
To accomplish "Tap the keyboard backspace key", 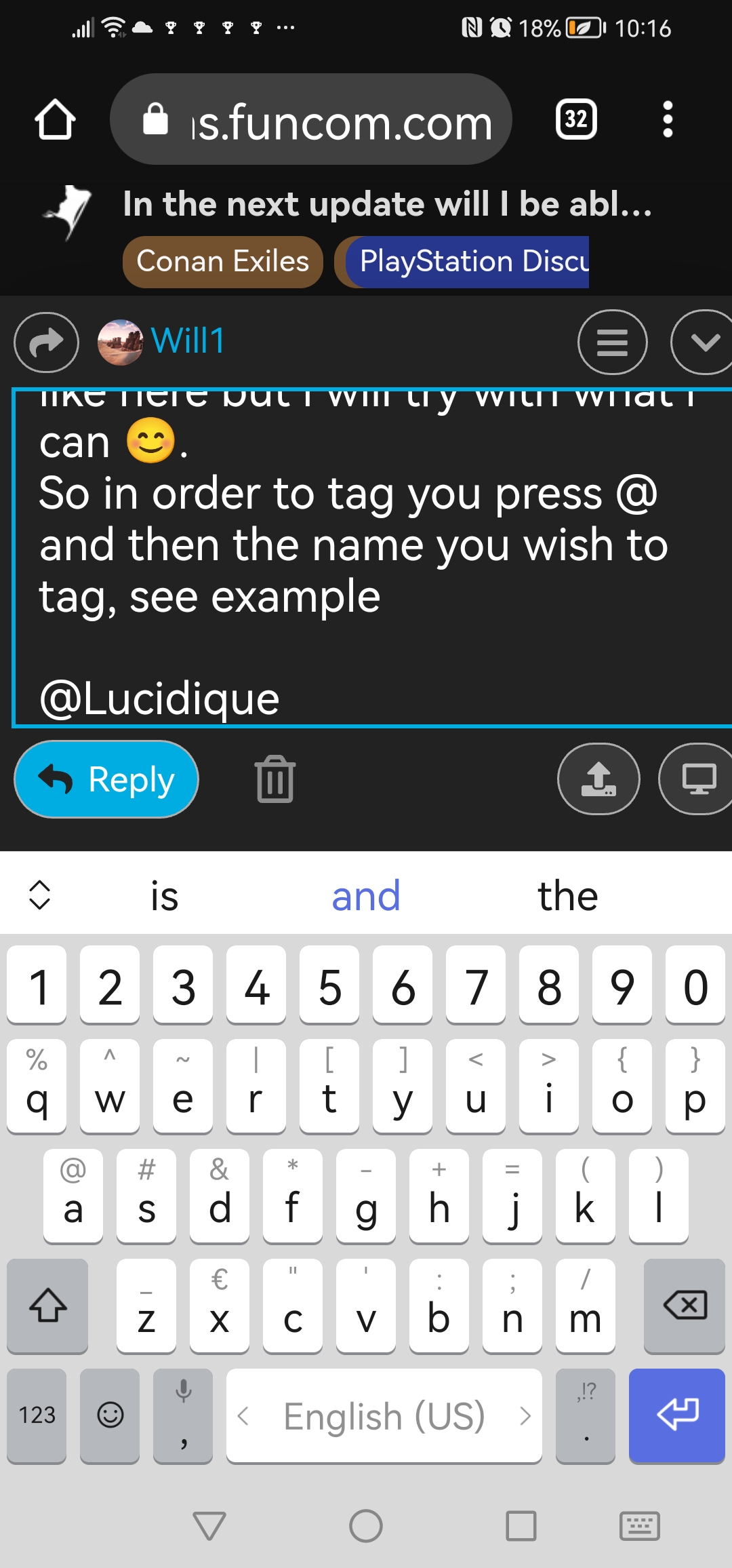I will coord(685,1306).
